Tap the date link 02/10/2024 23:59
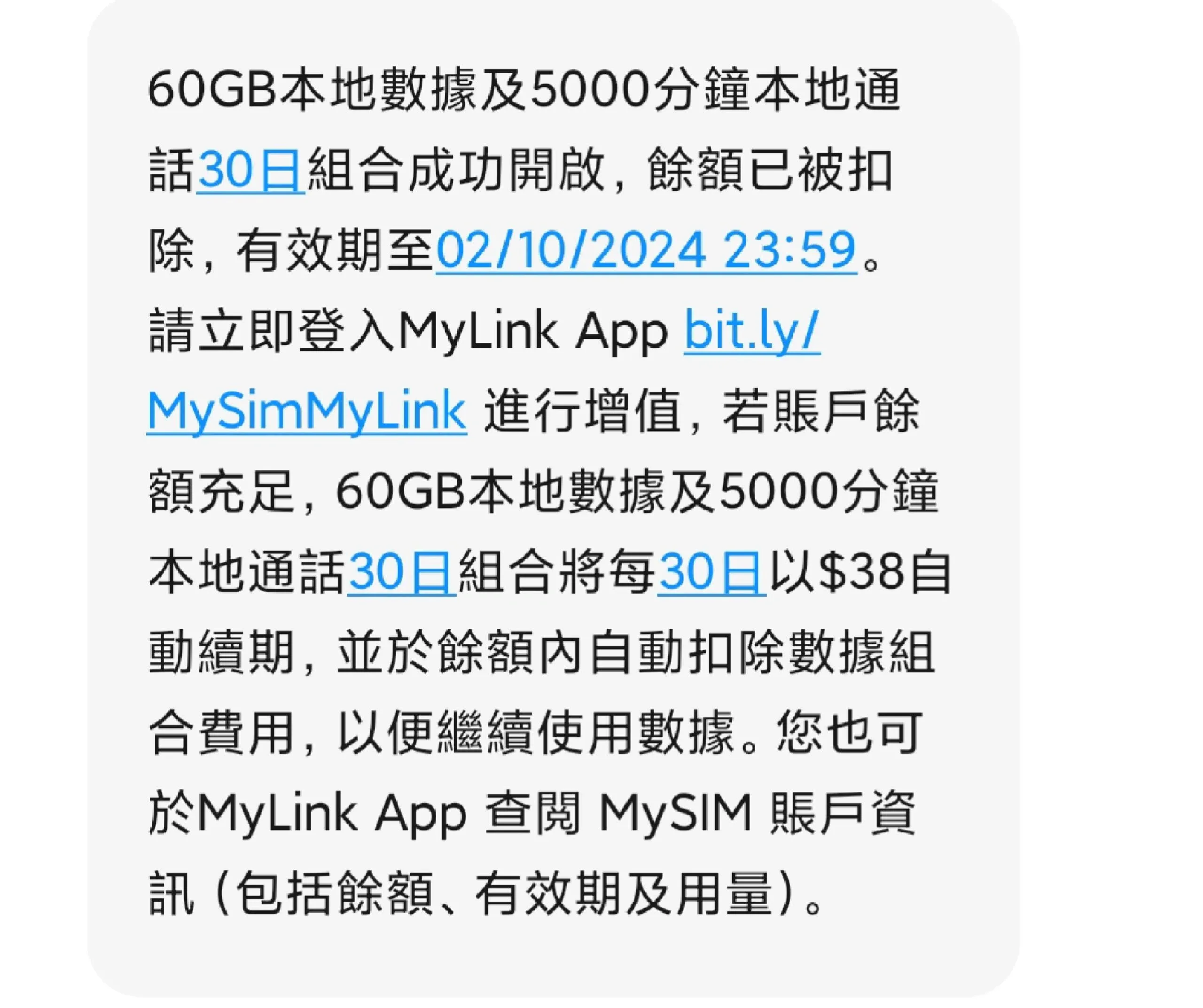Viewport: 1203px width, 1008px height. [646, 250]
